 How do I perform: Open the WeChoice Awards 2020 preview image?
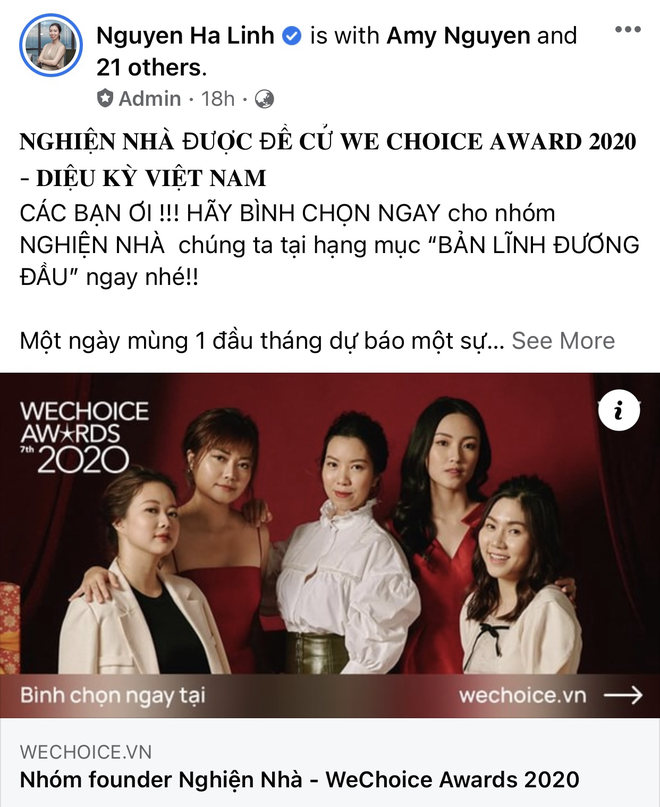[330, 545]
